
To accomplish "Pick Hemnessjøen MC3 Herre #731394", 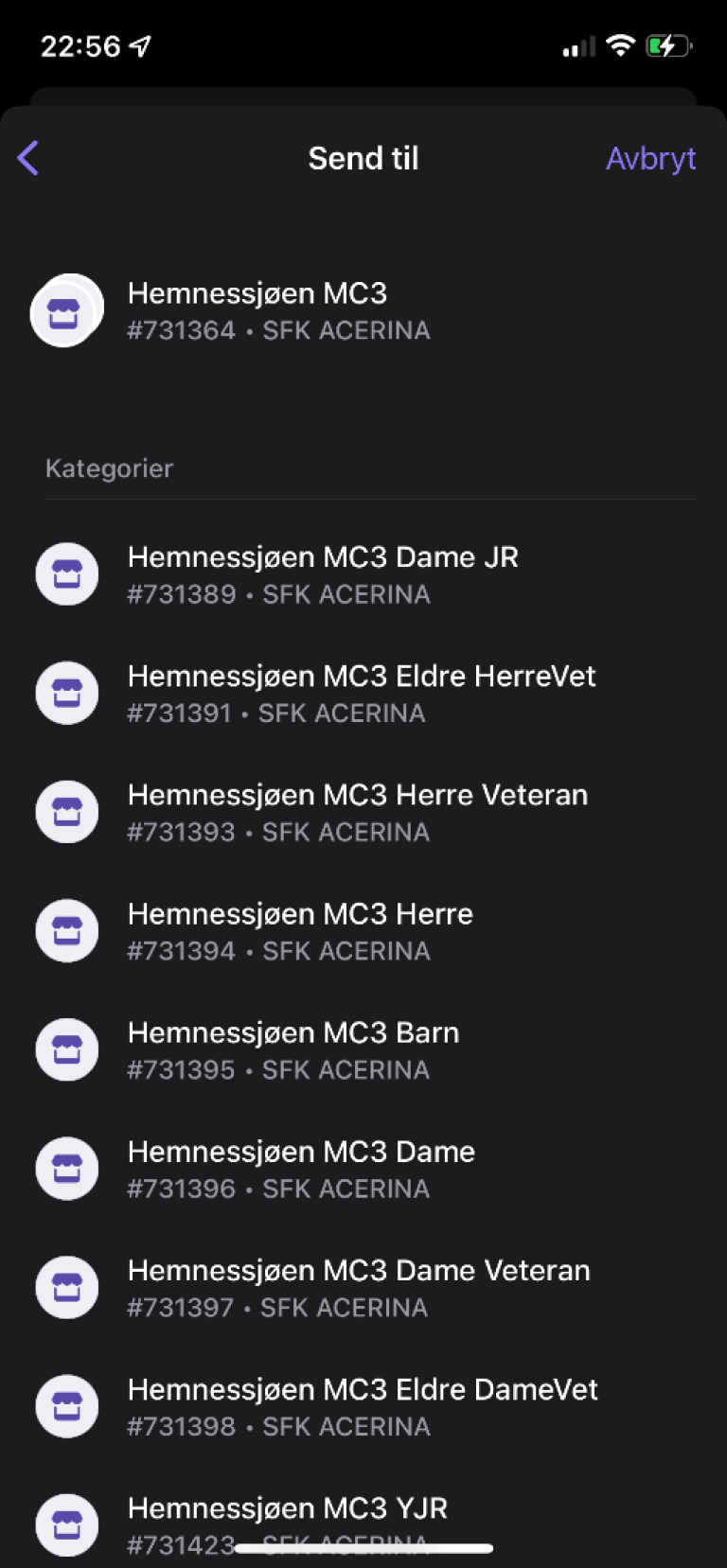I will [x=363, y=931].
